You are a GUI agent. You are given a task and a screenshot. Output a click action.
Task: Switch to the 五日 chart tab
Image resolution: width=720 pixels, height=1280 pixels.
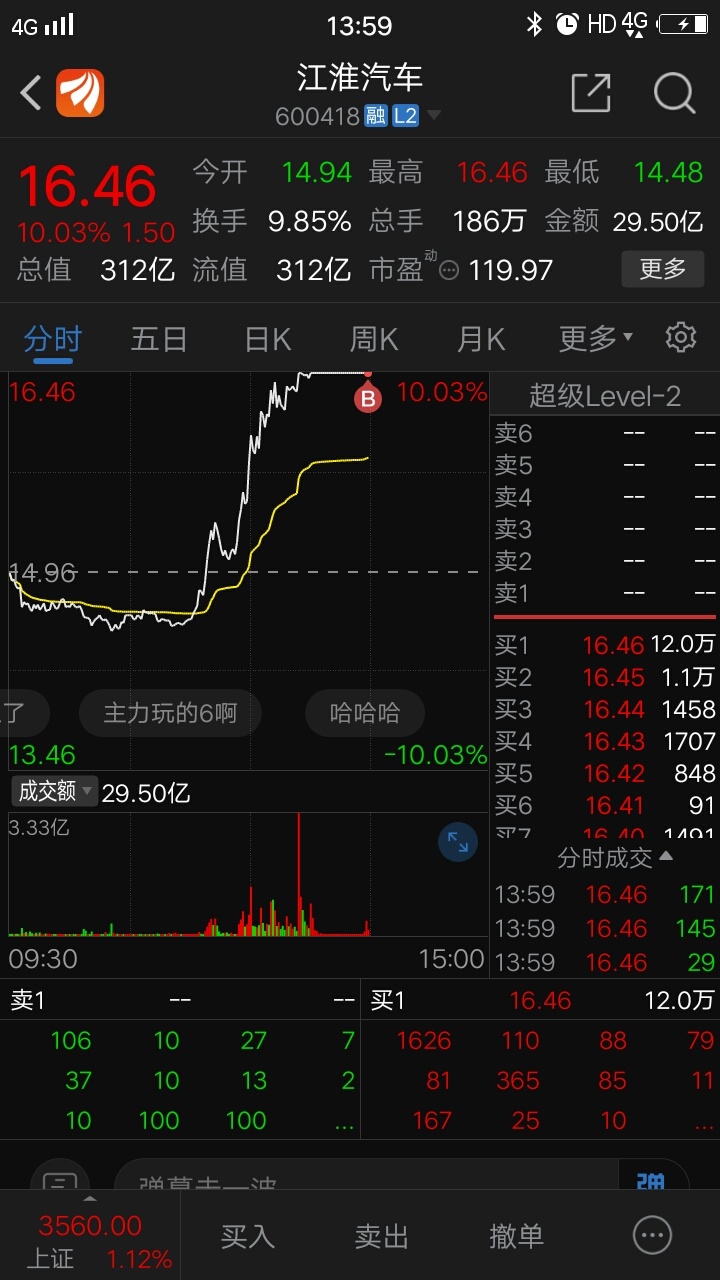(x=159, y=340)
